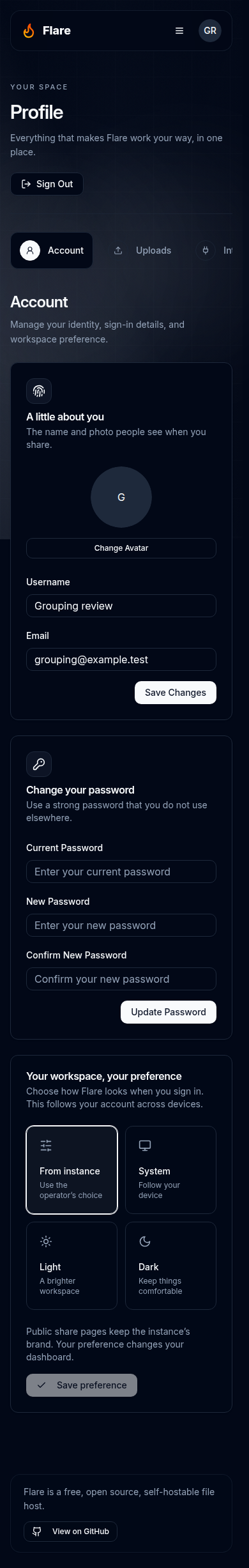Open the hamburger menu
Screen dimensions: 249x1568
179,31
